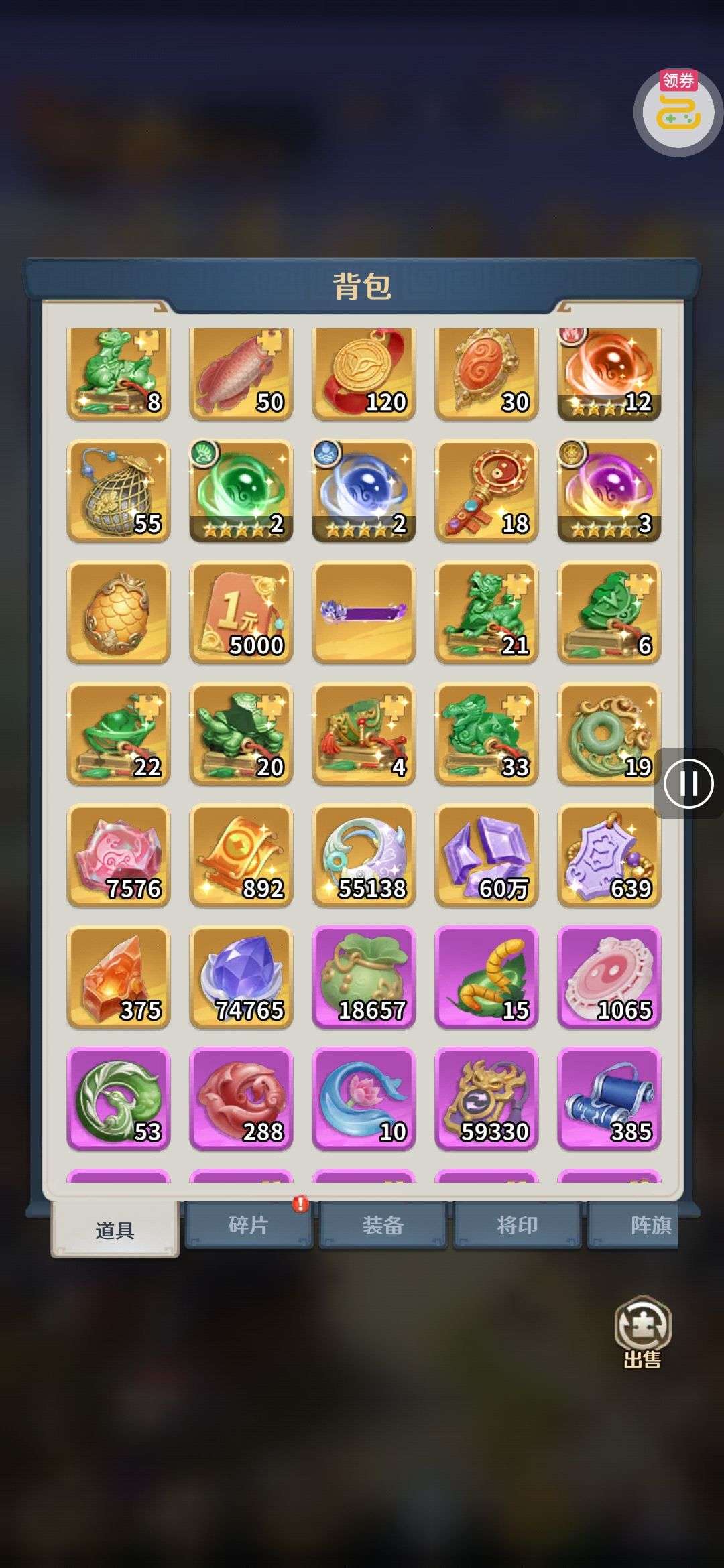Viewport: 724px width, 1568px height.
Task: Tap the pause button on the right edge
Action: coord(688,783)
